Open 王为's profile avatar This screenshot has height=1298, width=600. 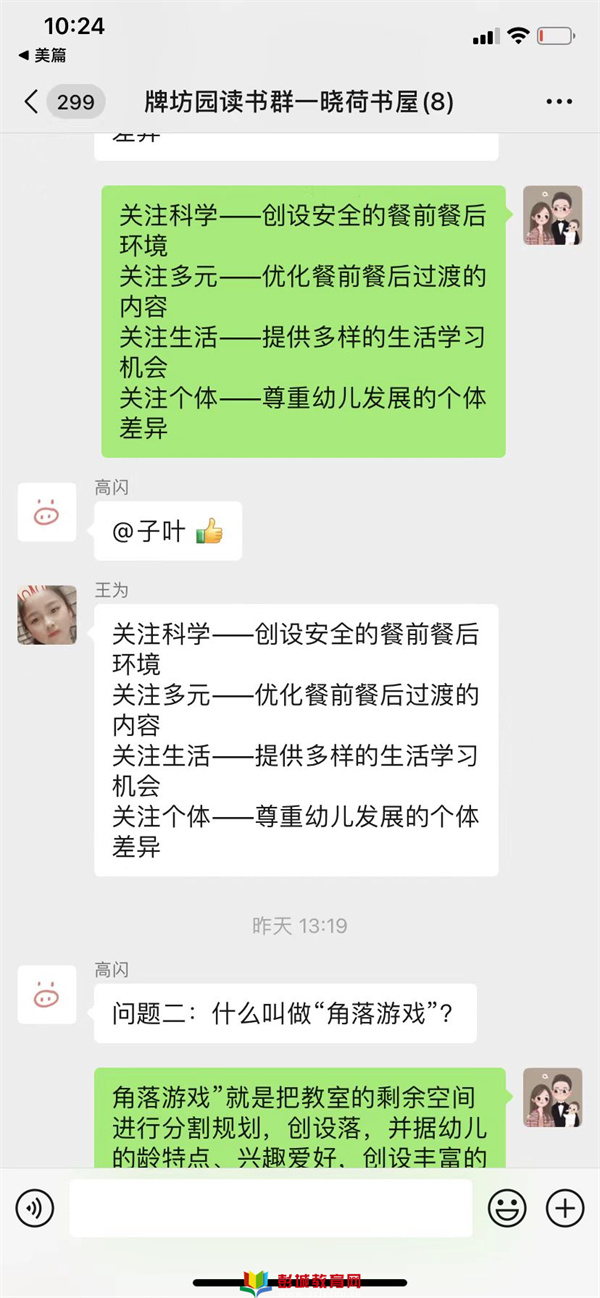click(47, 615)
